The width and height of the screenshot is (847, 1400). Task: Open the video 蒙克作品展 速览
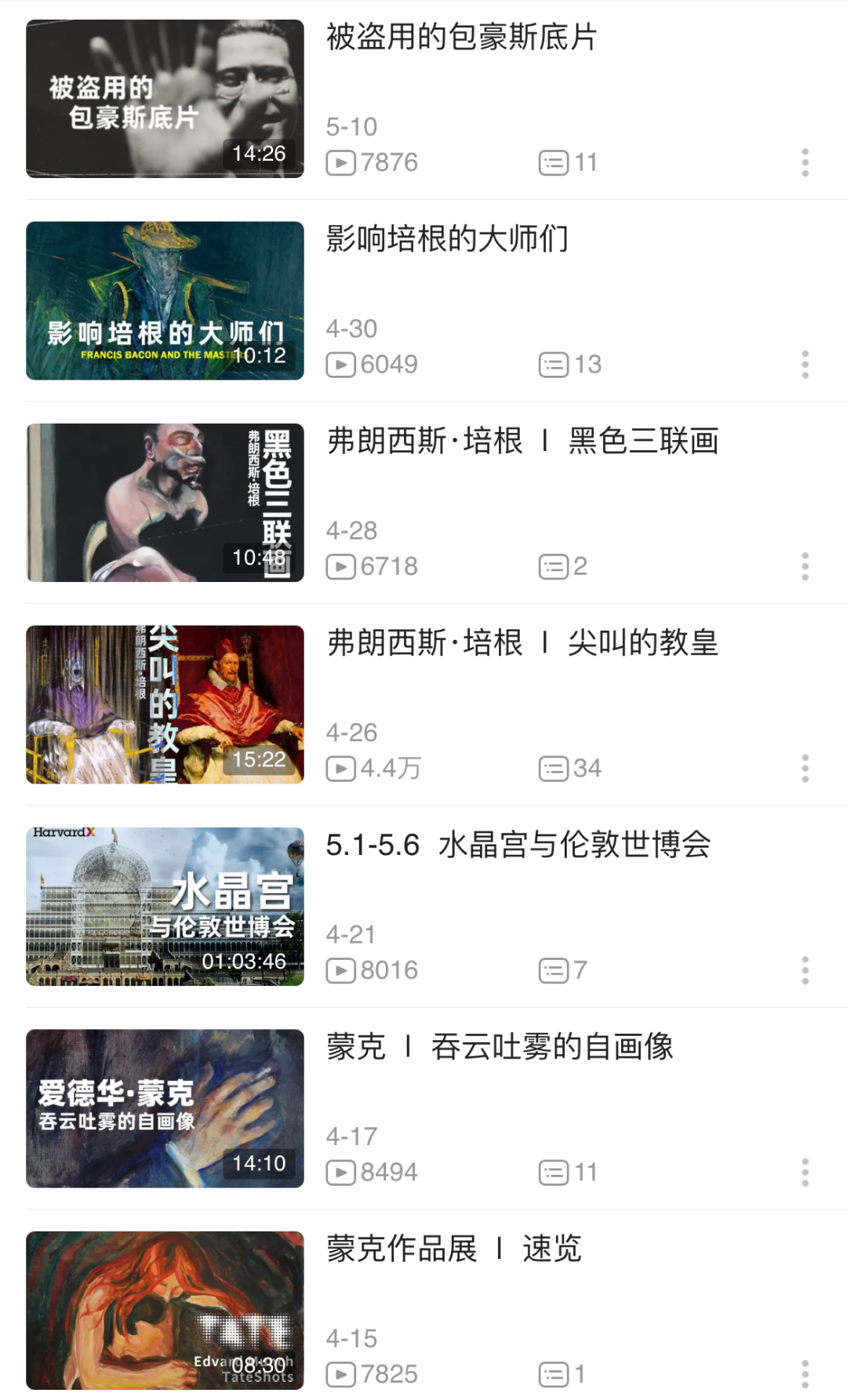[165, 1311]
